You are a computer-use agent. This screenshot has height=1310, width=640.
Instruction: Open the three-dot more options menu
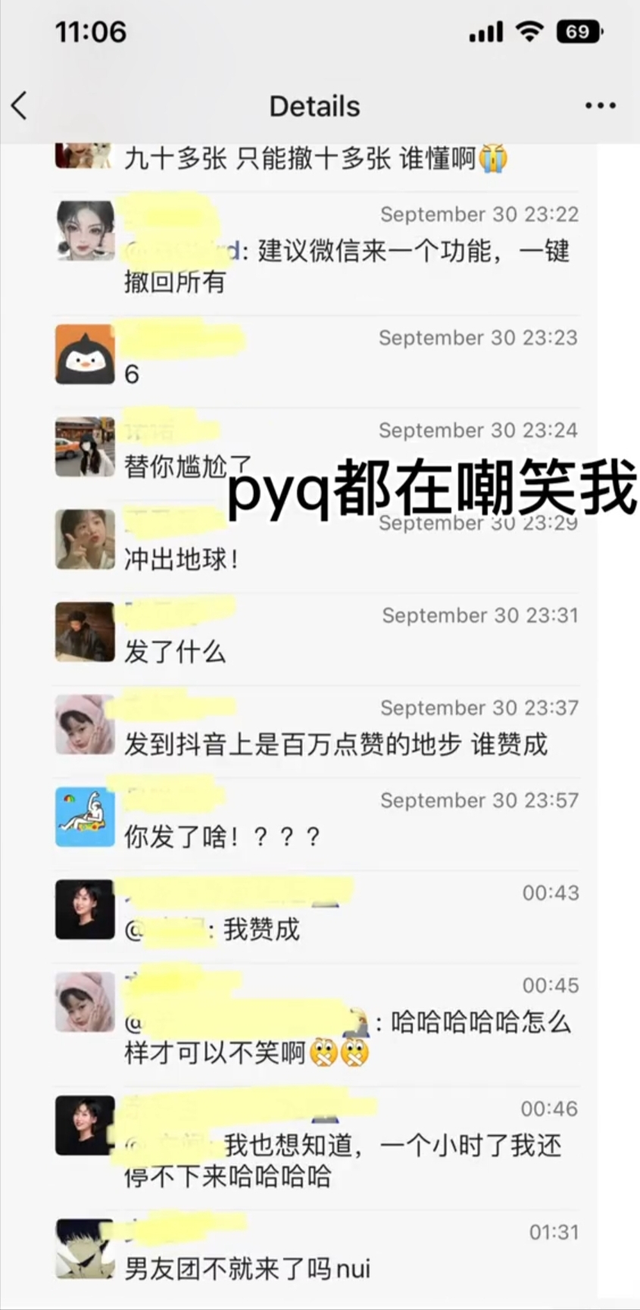click(x=600, y=106)
